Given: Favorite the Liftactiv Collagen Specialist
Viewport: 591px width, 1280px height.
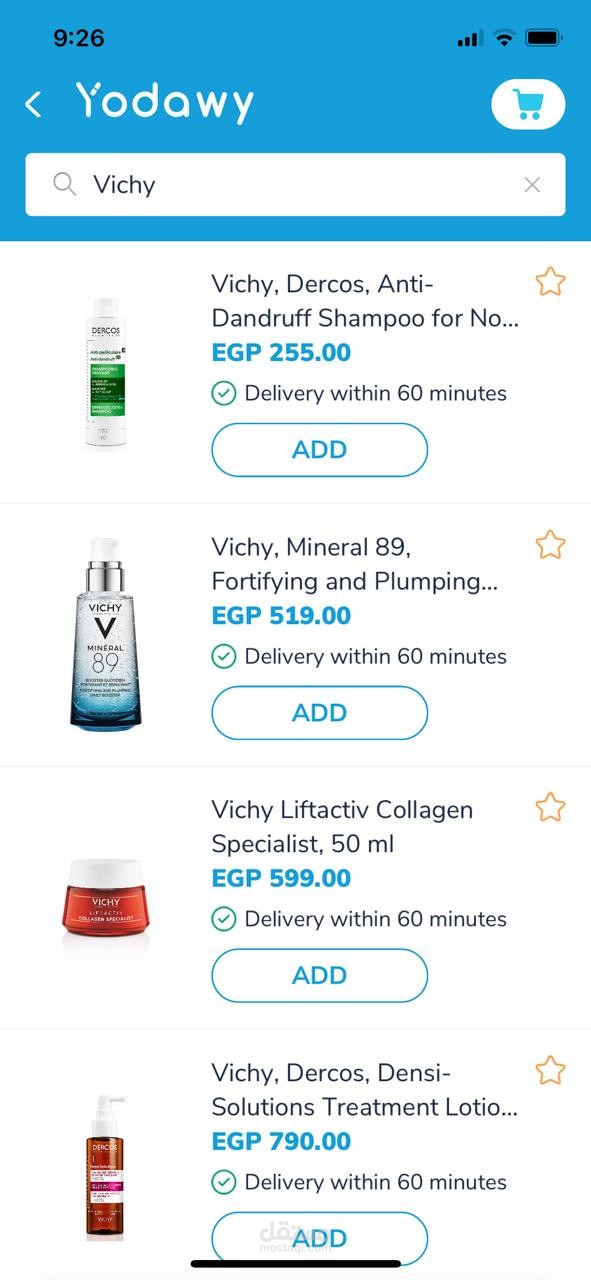Looking at the screenshot, I should point(550,807).
